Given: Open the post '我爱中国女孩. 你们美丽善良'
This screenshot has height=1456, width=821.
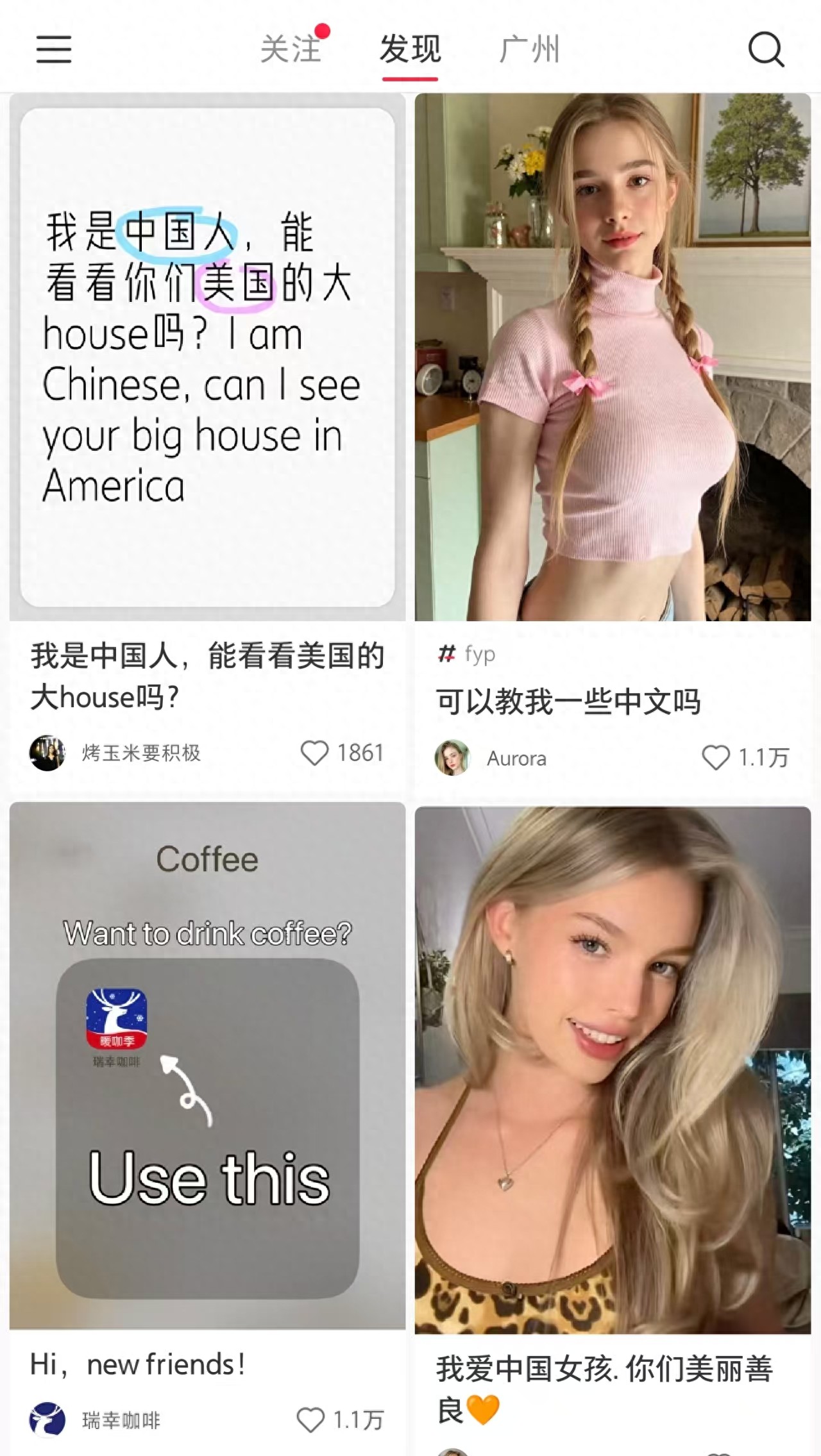Looking at the screenshot, I should [613, 1071].
